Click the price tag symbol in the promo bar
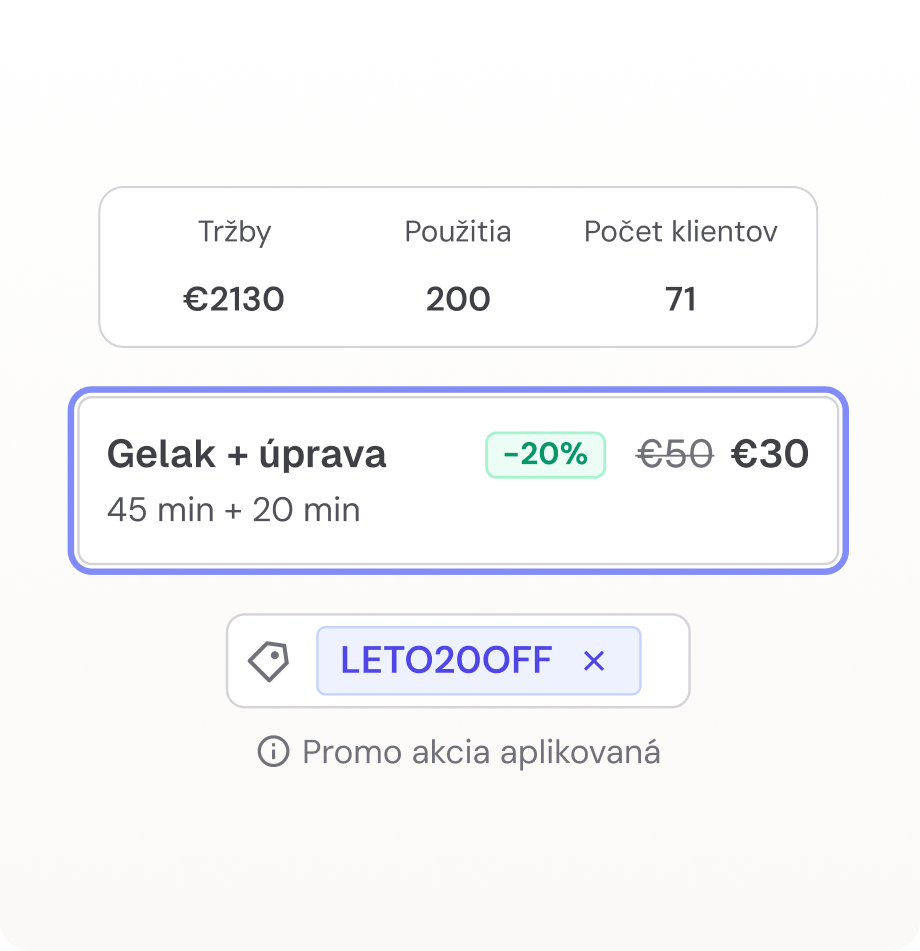Viewport: 920px width, 951px height. [266, 660]
